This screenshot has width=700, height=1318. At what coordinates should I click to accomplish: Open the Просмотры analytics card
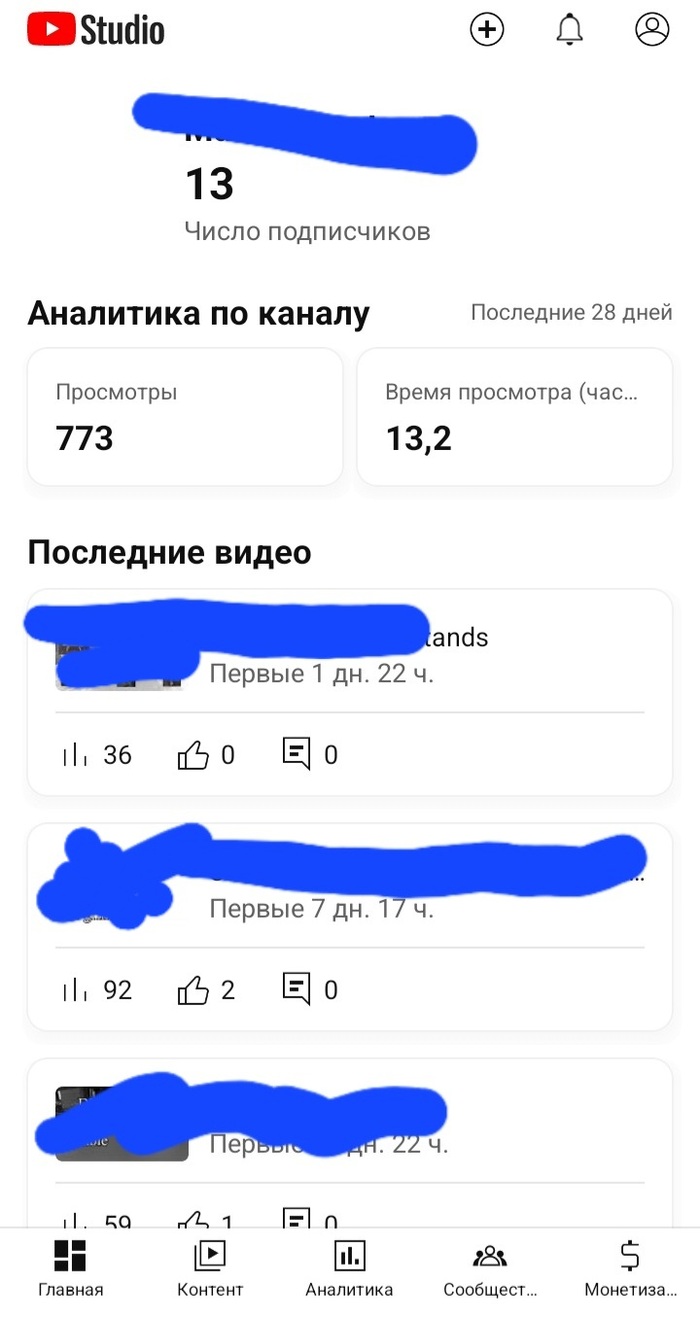(185, 416)
